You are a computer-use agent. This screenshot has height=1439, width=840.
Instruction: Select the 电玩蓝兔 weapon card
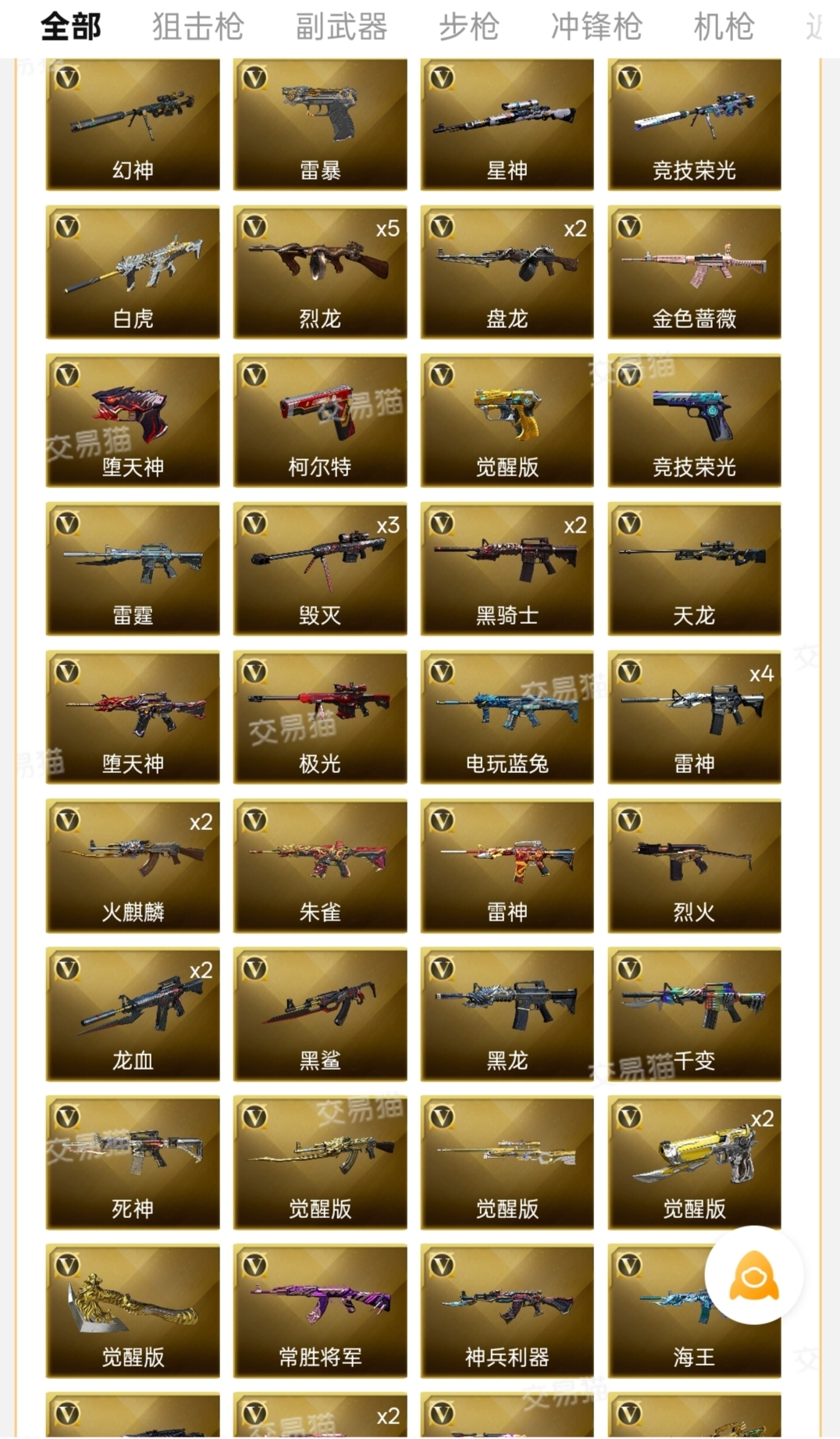point(507,717)
